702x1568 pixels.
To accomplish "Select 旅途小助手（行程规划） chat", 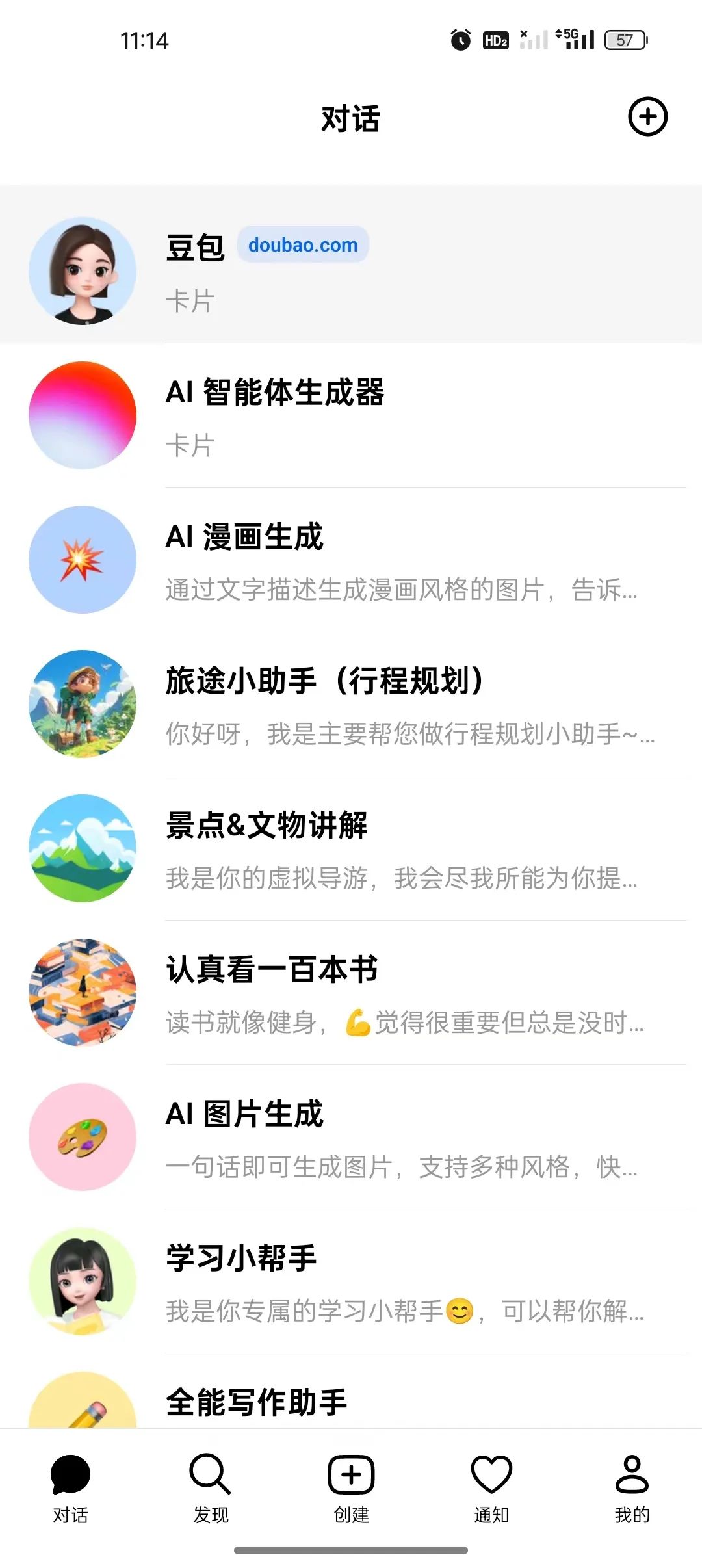I will tap(351, 705).
